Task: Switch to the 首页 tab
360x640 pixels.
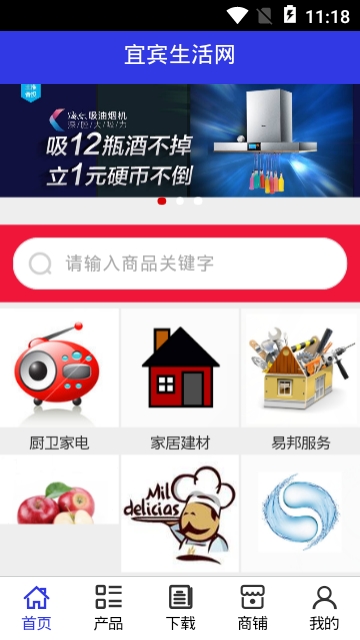Action: 36,608
